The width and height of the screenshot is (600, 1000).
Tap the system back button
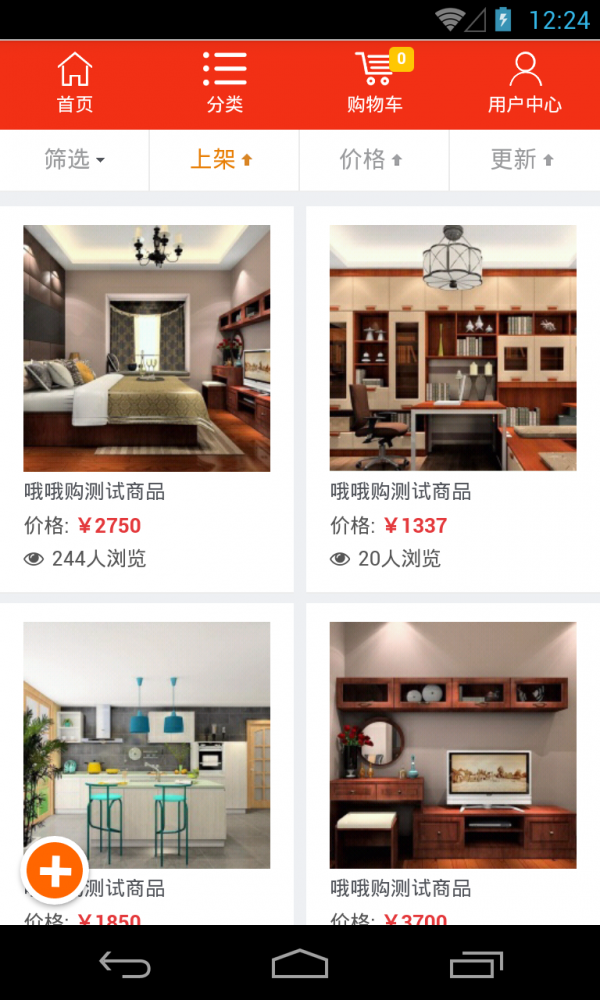click(125, 964)
